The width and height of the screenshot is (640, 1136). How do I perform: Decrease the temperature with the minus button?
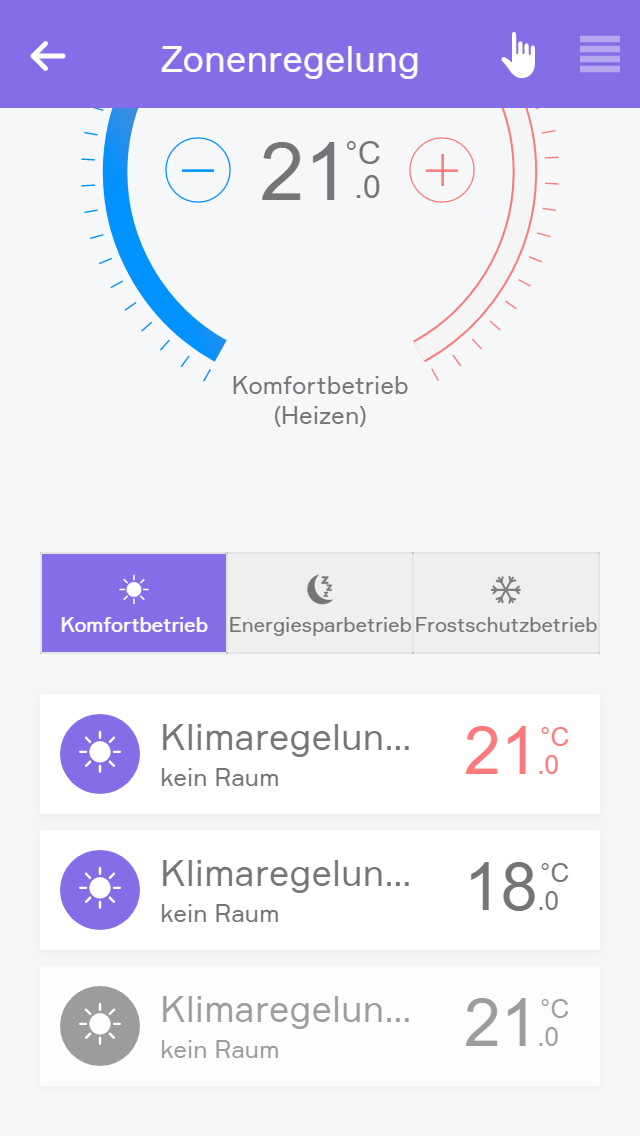[x=198, y=170]
